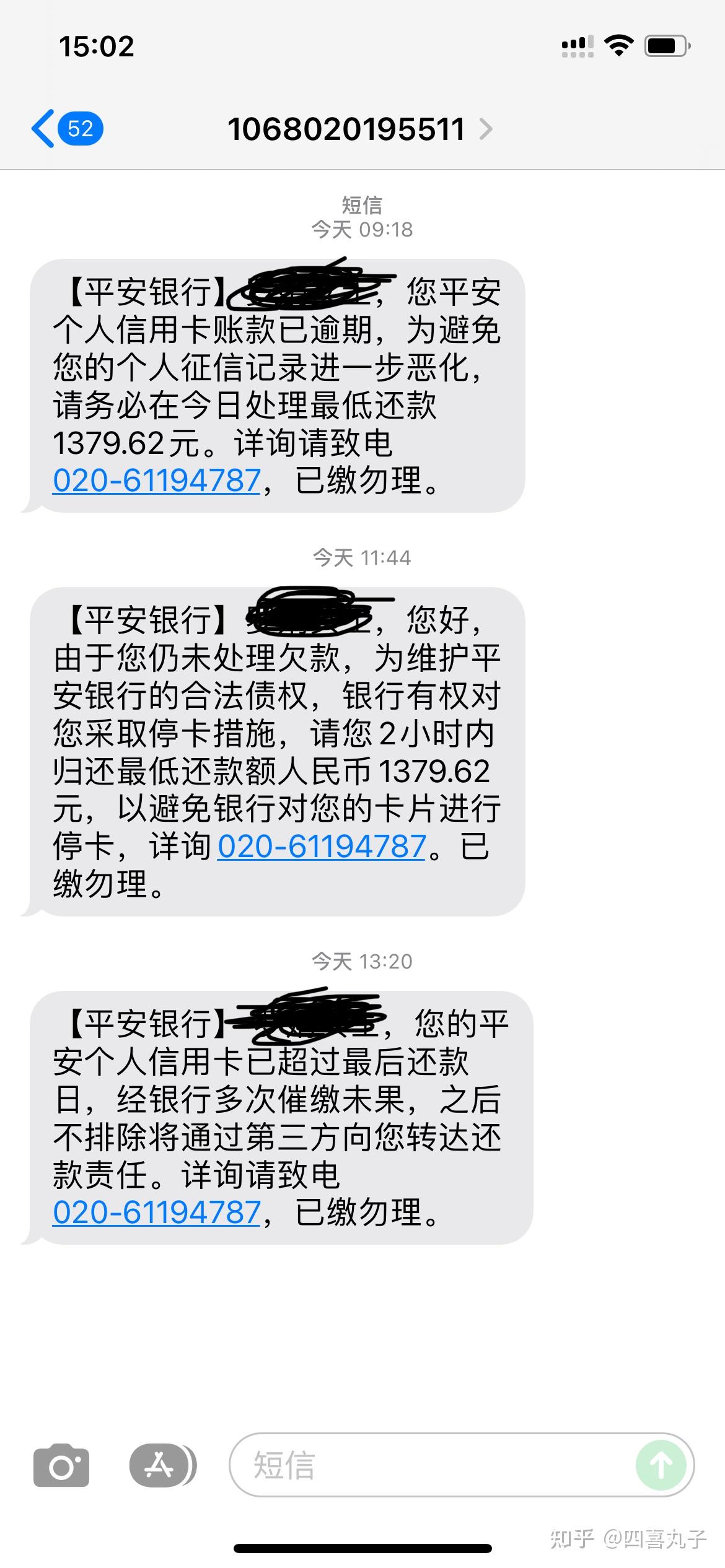Open contact details for 1068020195511
725x1568 pixels.
(359, 129)
